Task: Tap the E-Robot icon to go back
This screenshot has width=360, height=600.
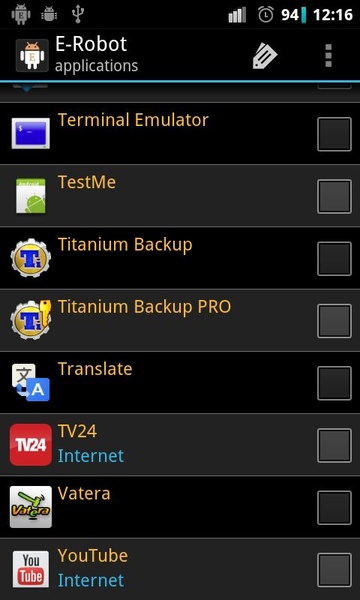Action: (x=32, y=56)
